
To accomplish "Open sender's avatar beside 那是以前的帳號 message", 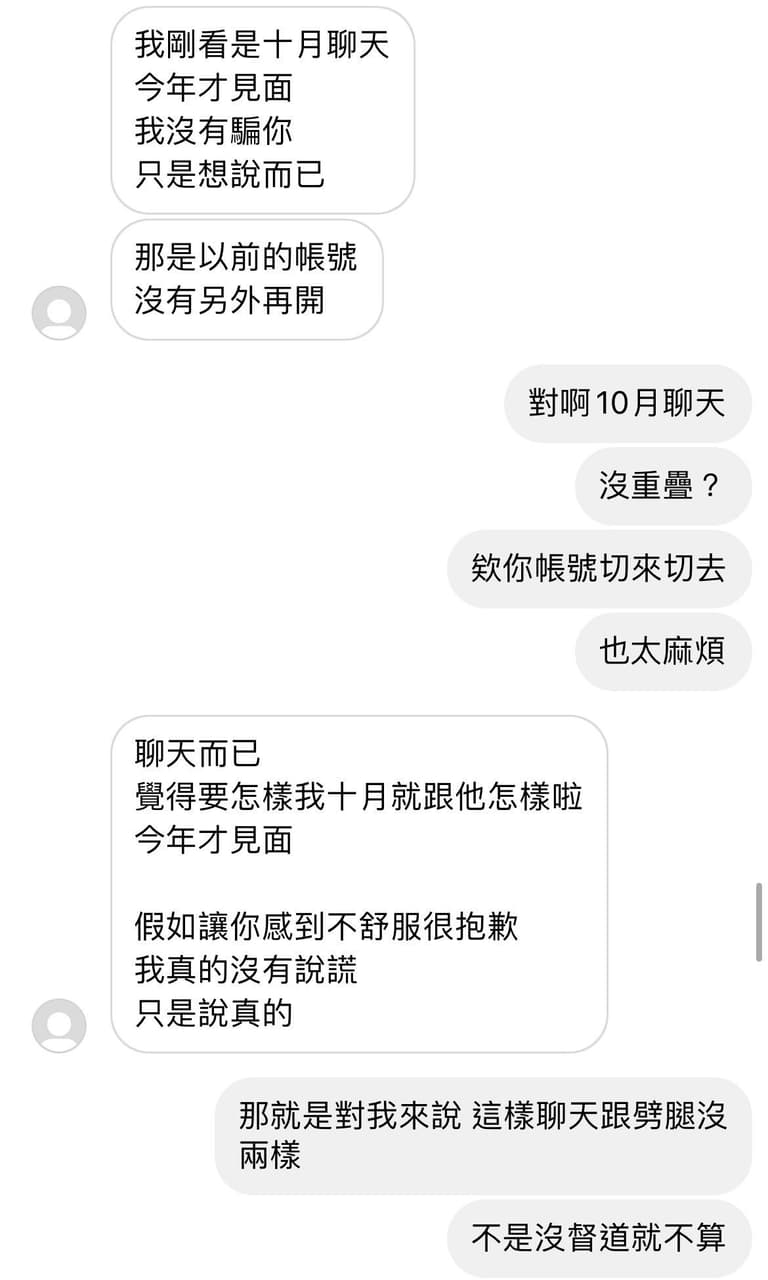I will click(x=59, y=313).
